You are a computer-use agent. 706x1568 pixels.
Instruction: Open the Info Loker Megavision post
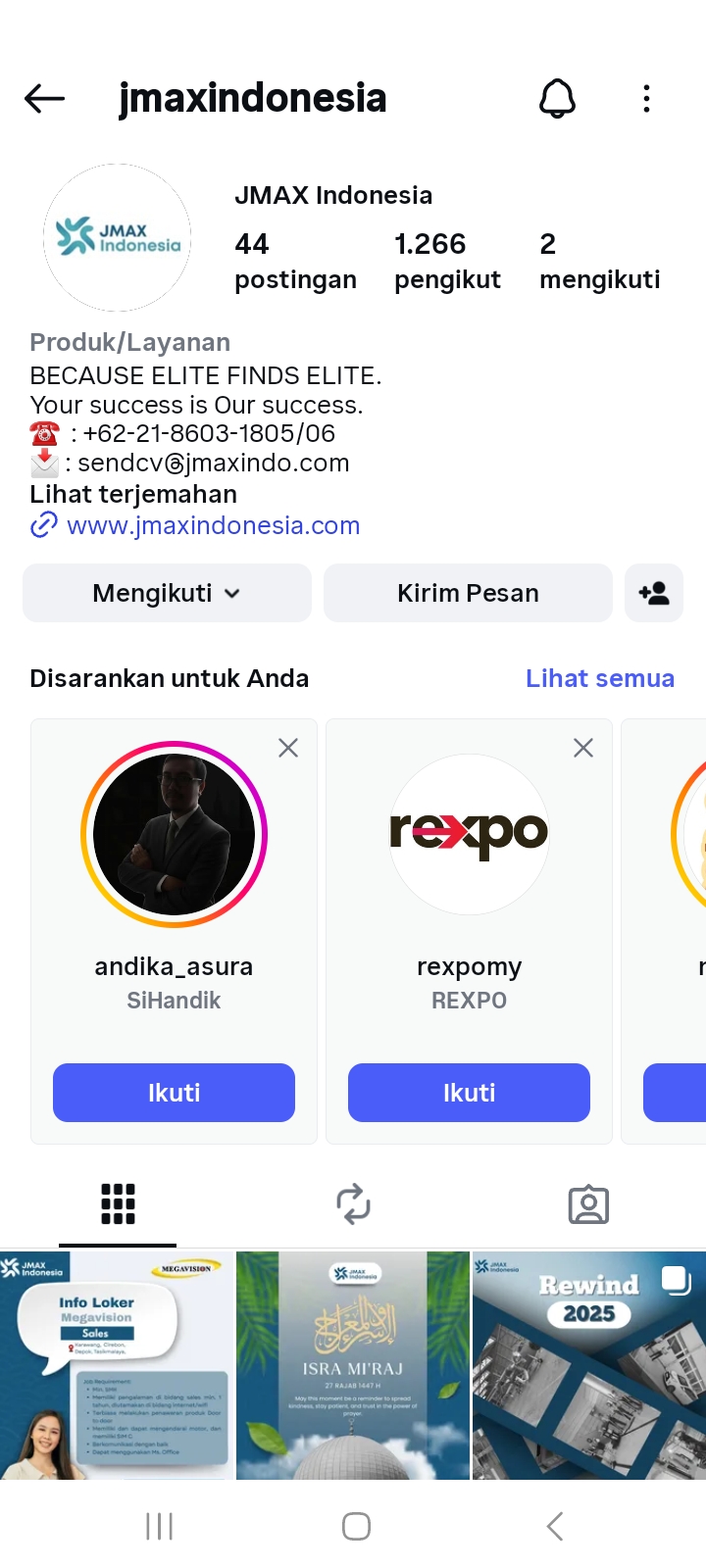tap(117, 1364)
